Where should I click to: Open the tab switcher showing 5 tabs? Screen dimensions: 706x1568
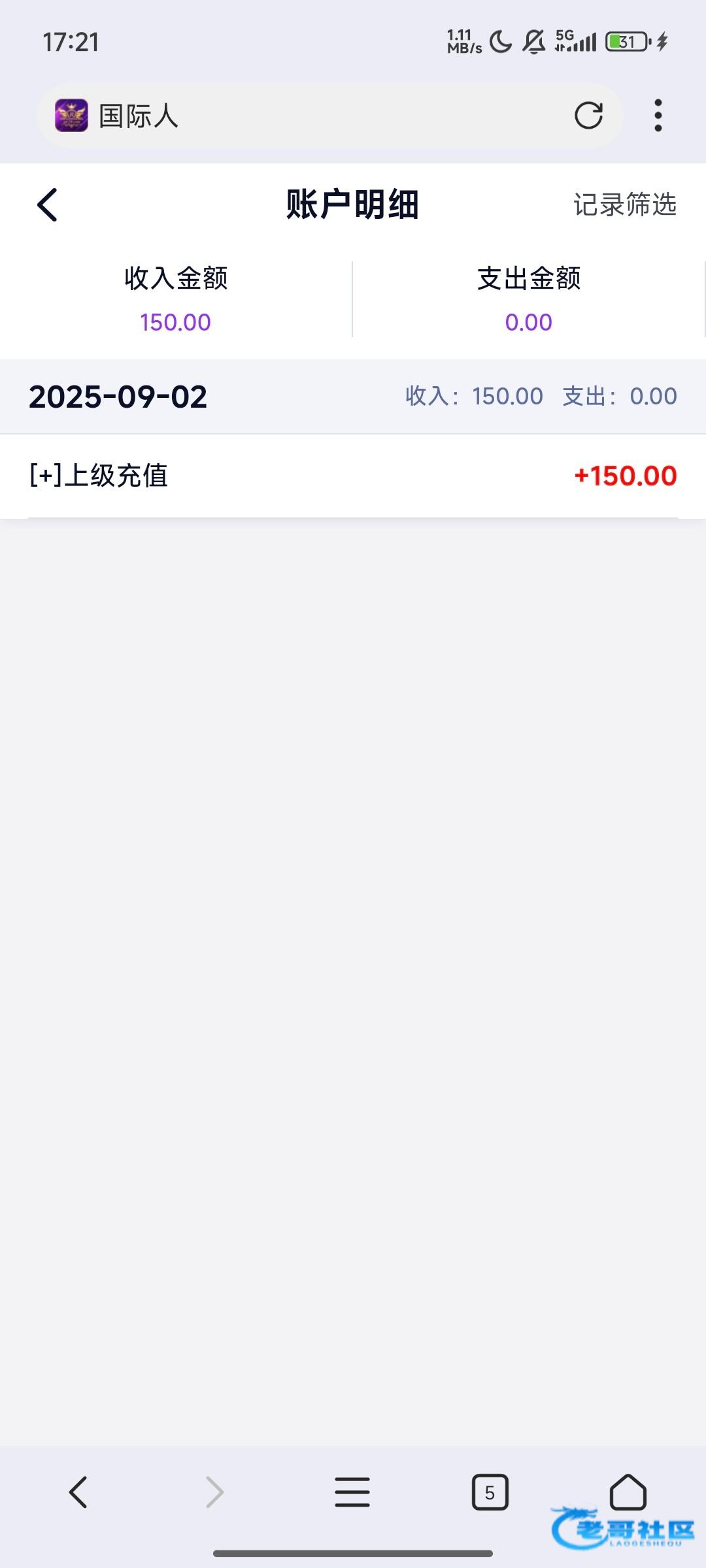[x=490, y=1492]
